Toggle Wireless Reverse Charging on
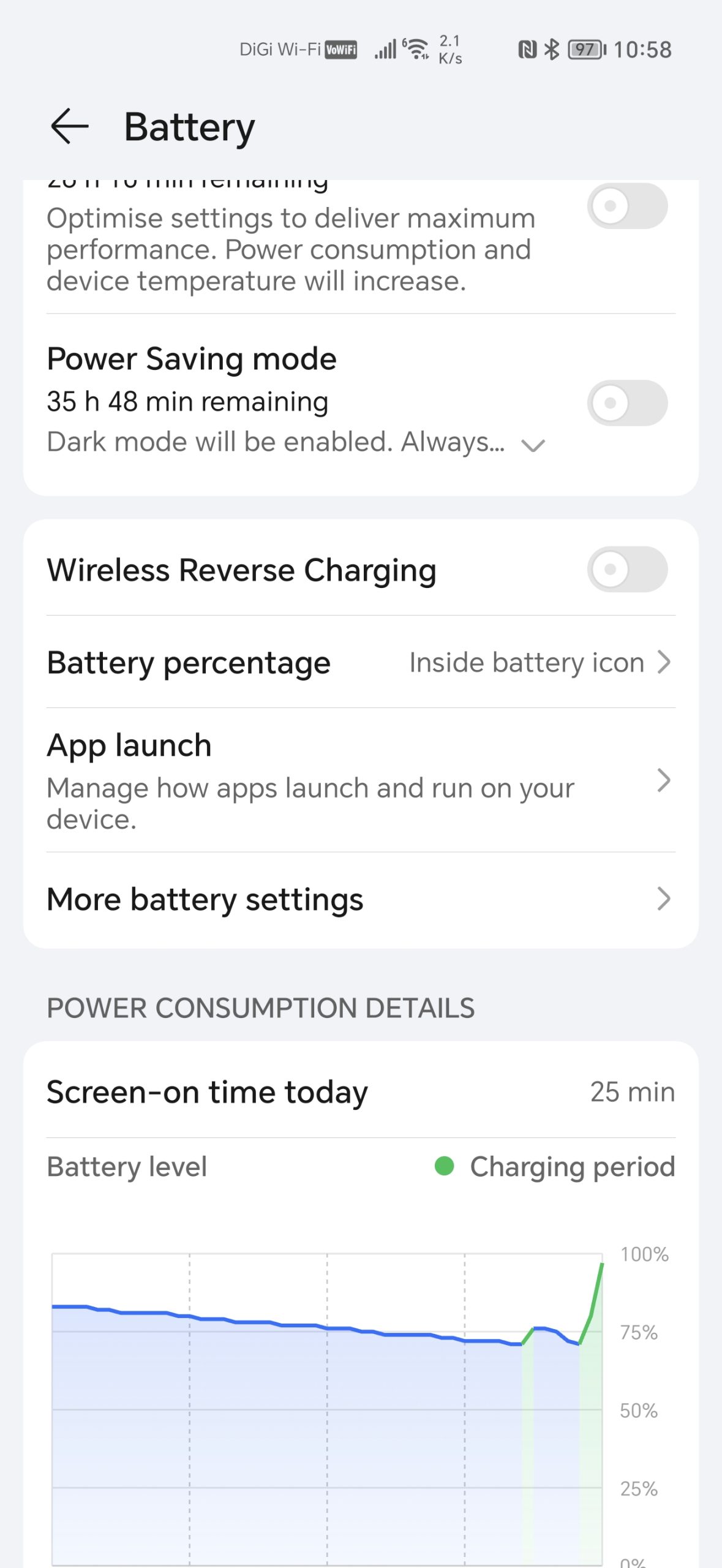The width and height of the screenshot is (722, 1568). coord(626,570)
